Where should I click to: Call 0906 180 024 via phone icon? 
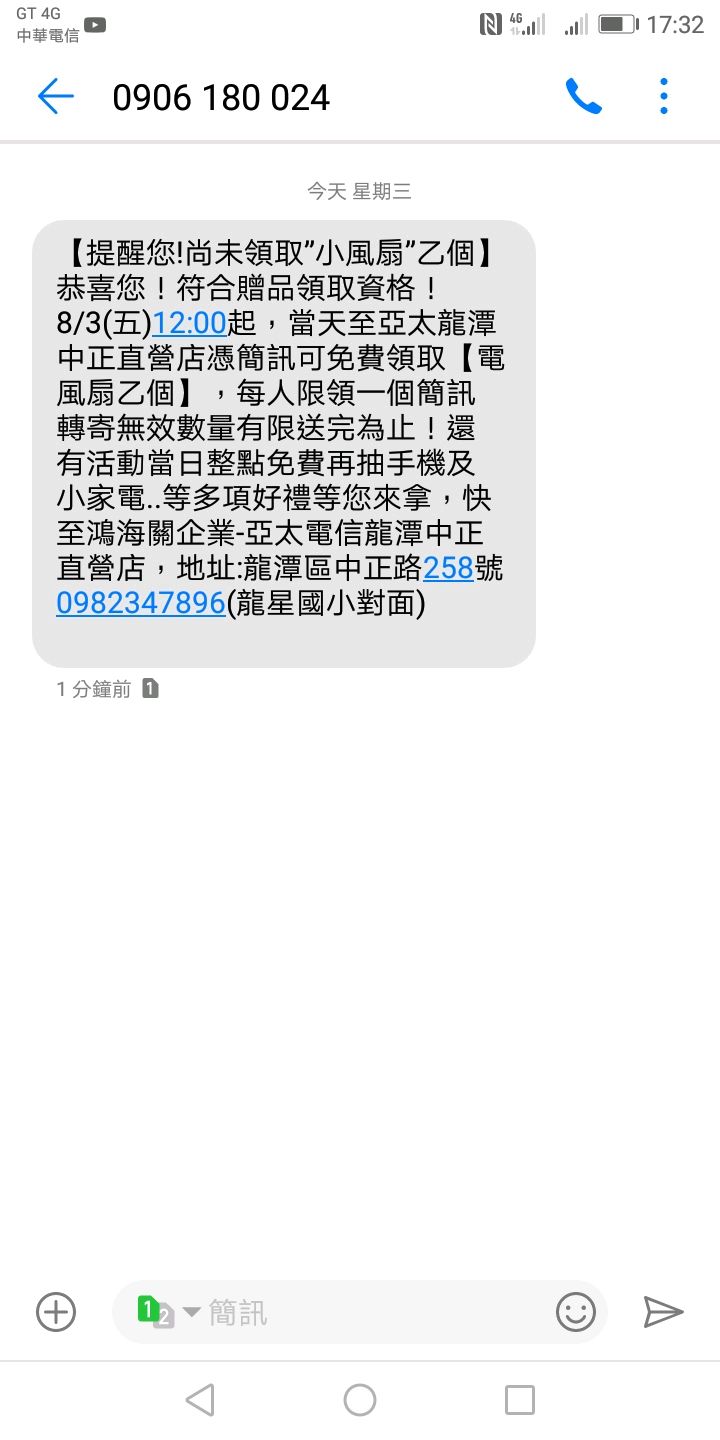(x=583, y=97)
